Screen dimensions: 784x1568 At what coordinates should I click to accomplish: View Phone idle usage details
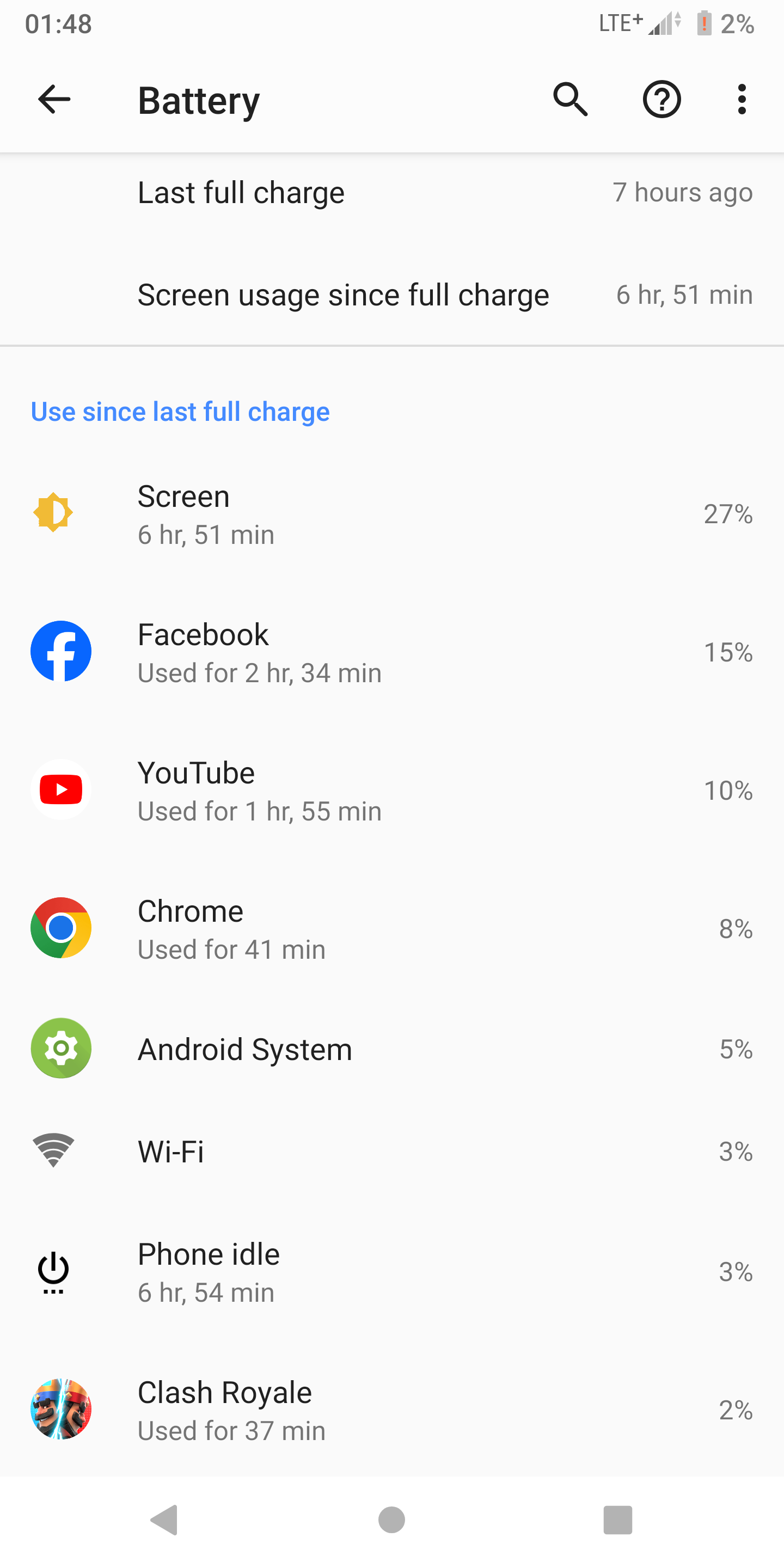[x=392, y=1272]
